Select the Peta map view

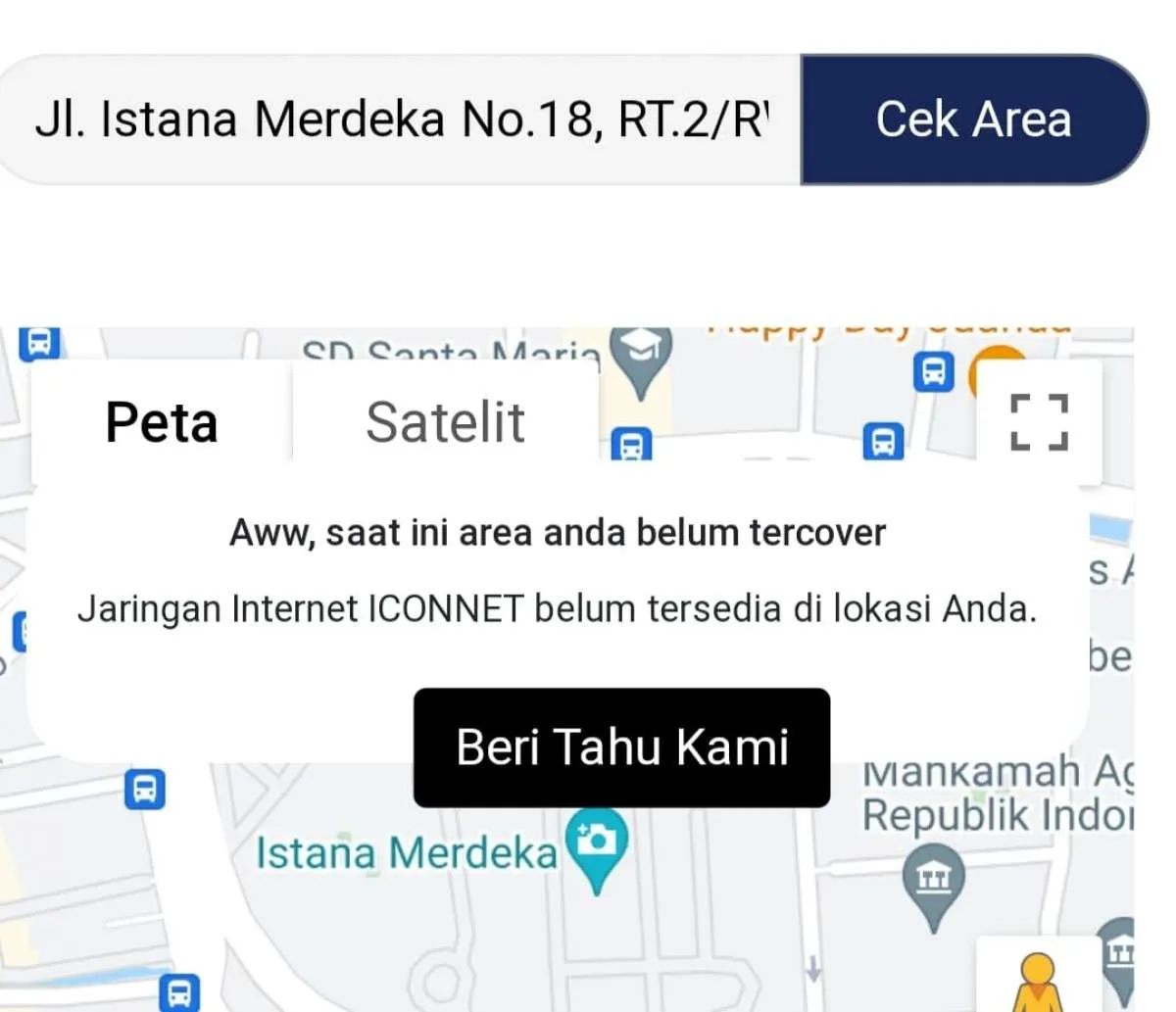pyautogui.click(x=162, y=422)
